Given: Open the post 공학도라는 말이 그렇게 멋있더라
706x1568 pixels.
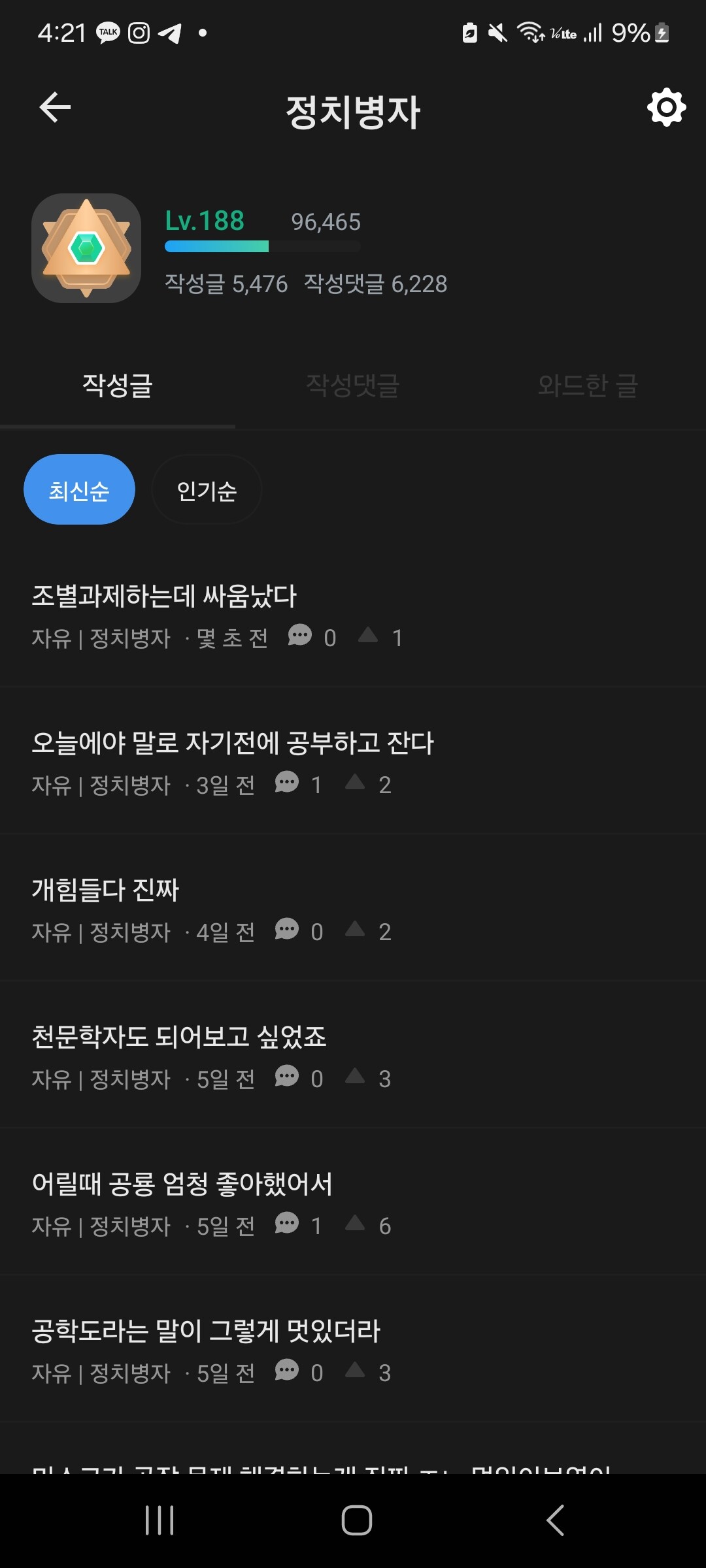Looking at the screenshot, I should [x=206, y=1331].
